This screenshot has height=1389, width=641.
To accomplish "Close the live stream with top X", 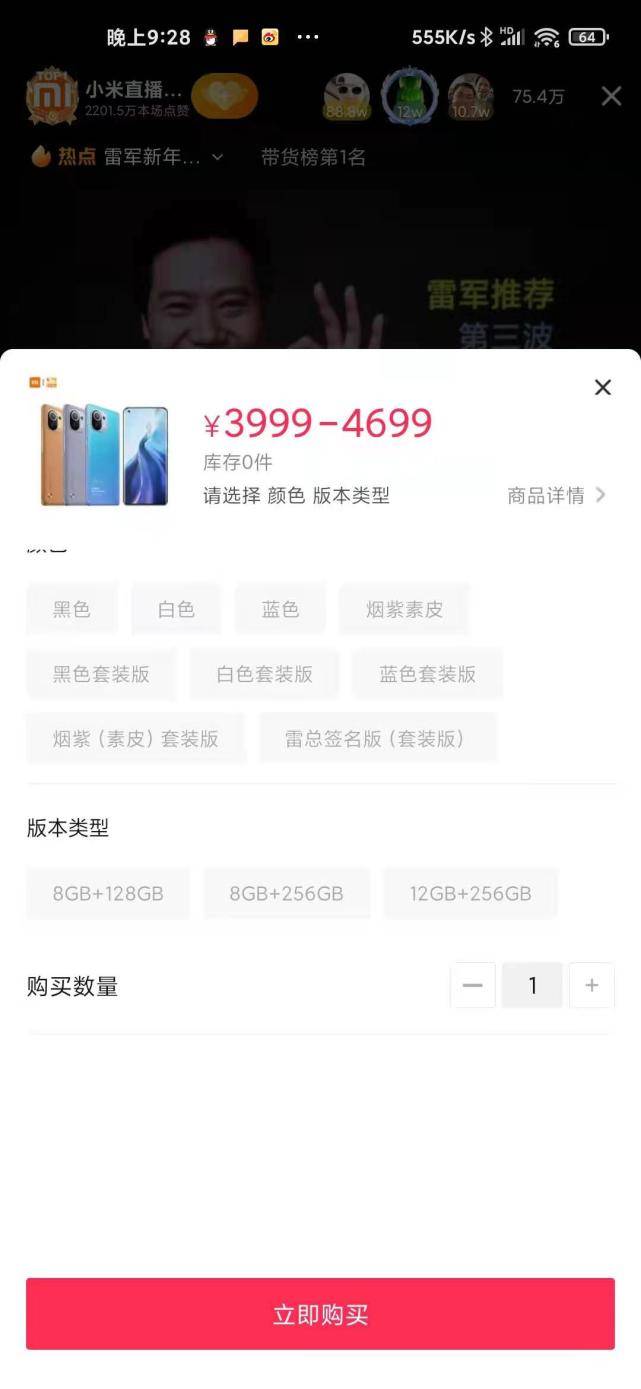I will point(611,96).
